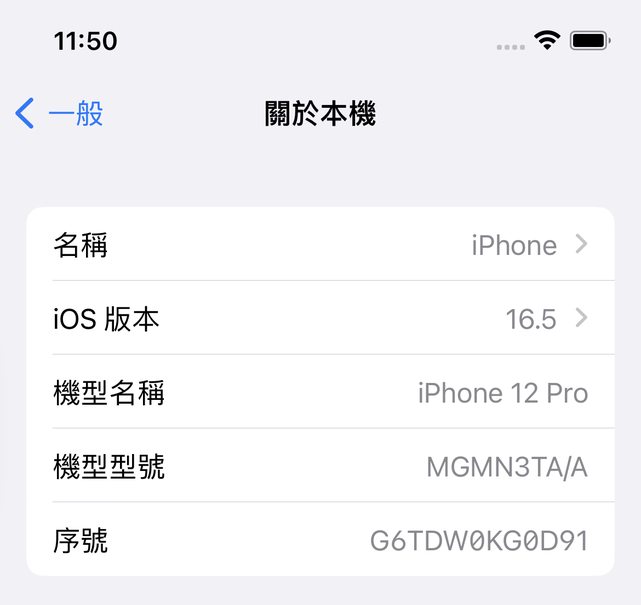Screen dimensions: 641x605
Task: Tap 機型型號 row to toggle model number
Action: pos(320,466)
